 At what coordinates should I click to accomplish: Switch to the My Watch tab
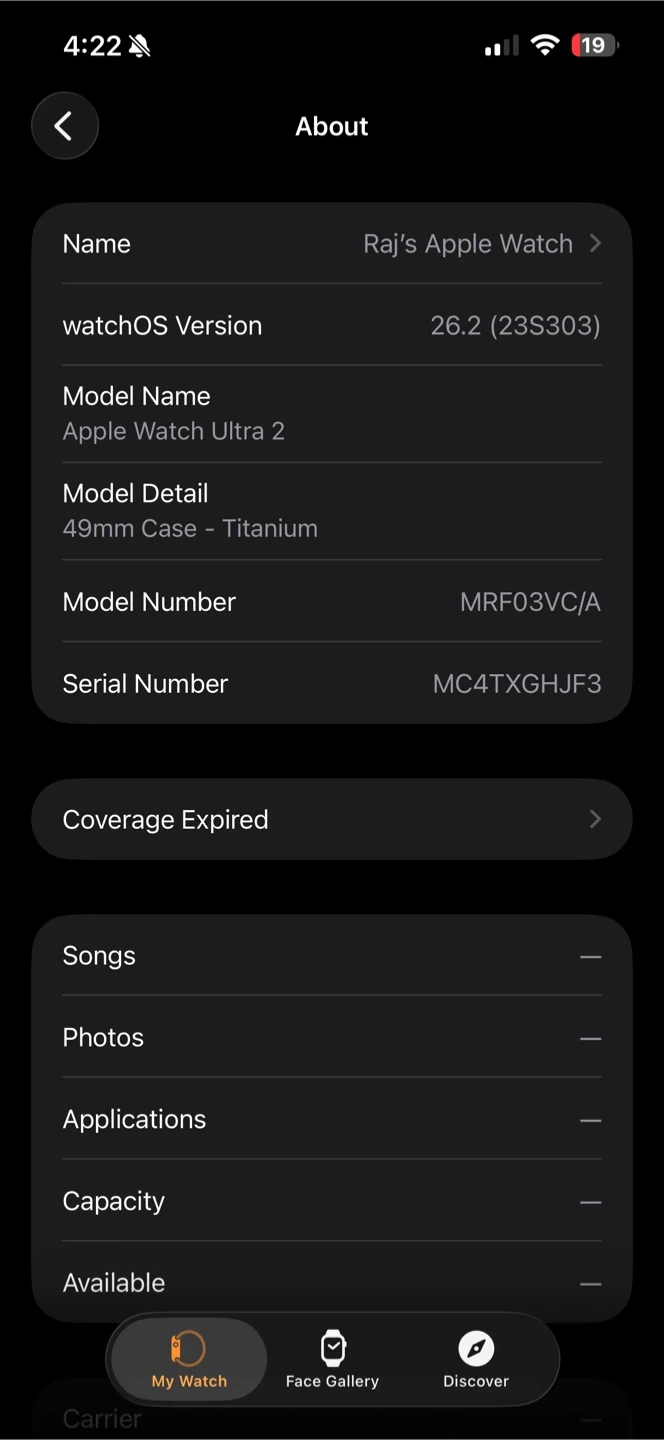click(189, 1360)
